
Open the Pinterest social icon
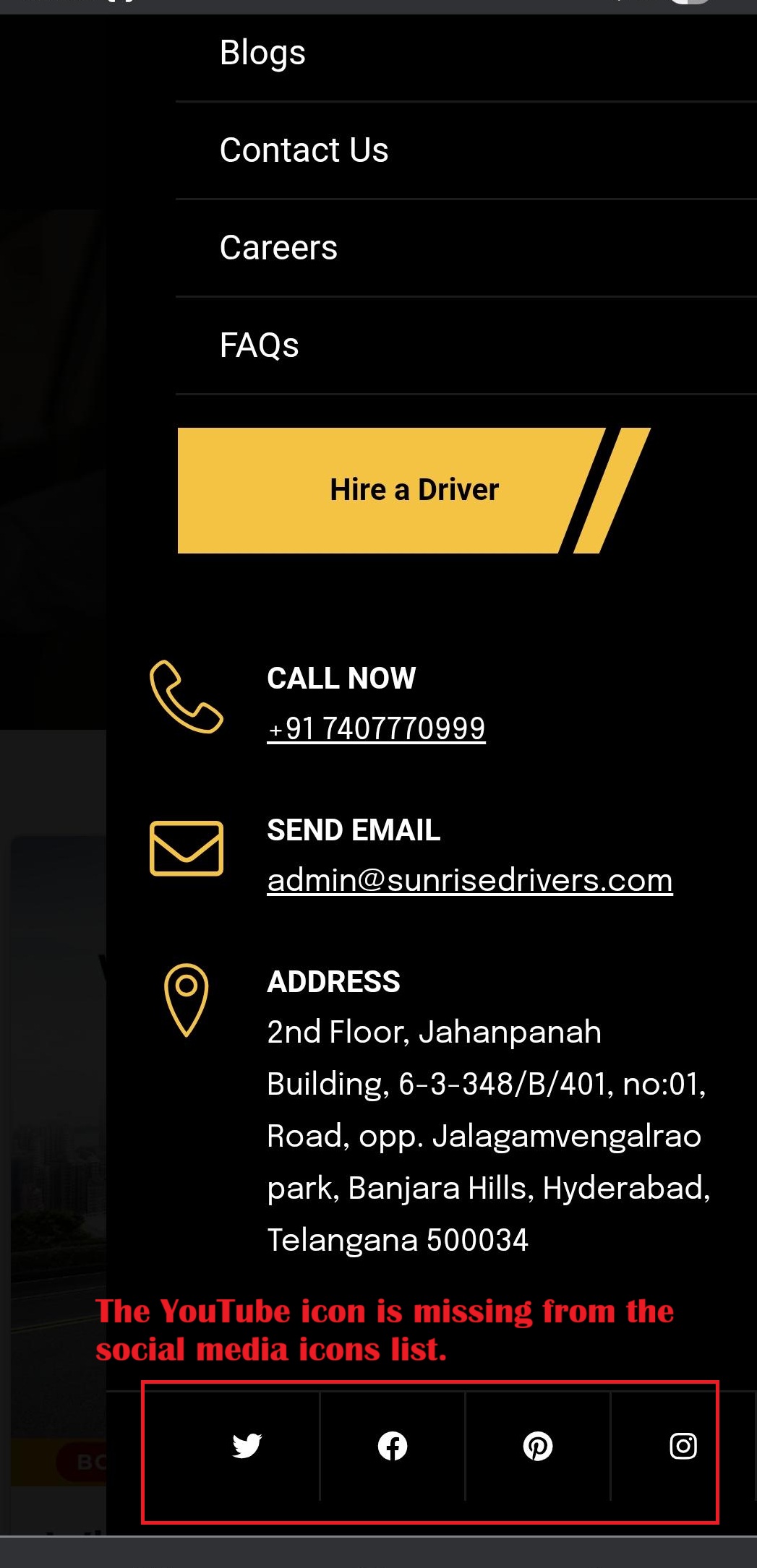click(x=538, y=1446)
